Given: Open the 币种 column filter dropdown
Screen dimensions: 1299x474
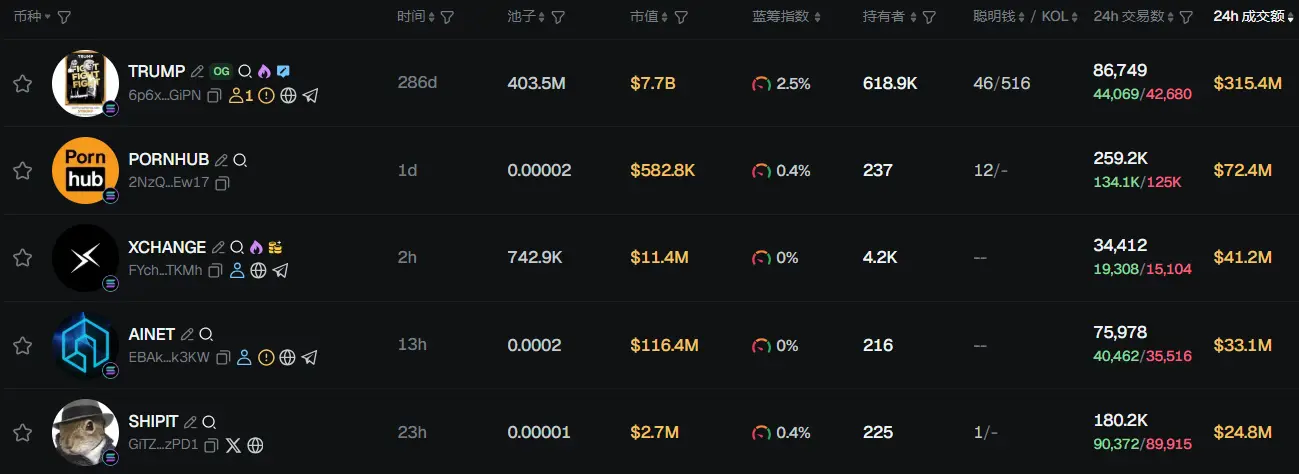Looking at the screenshot, I should 64,17.
